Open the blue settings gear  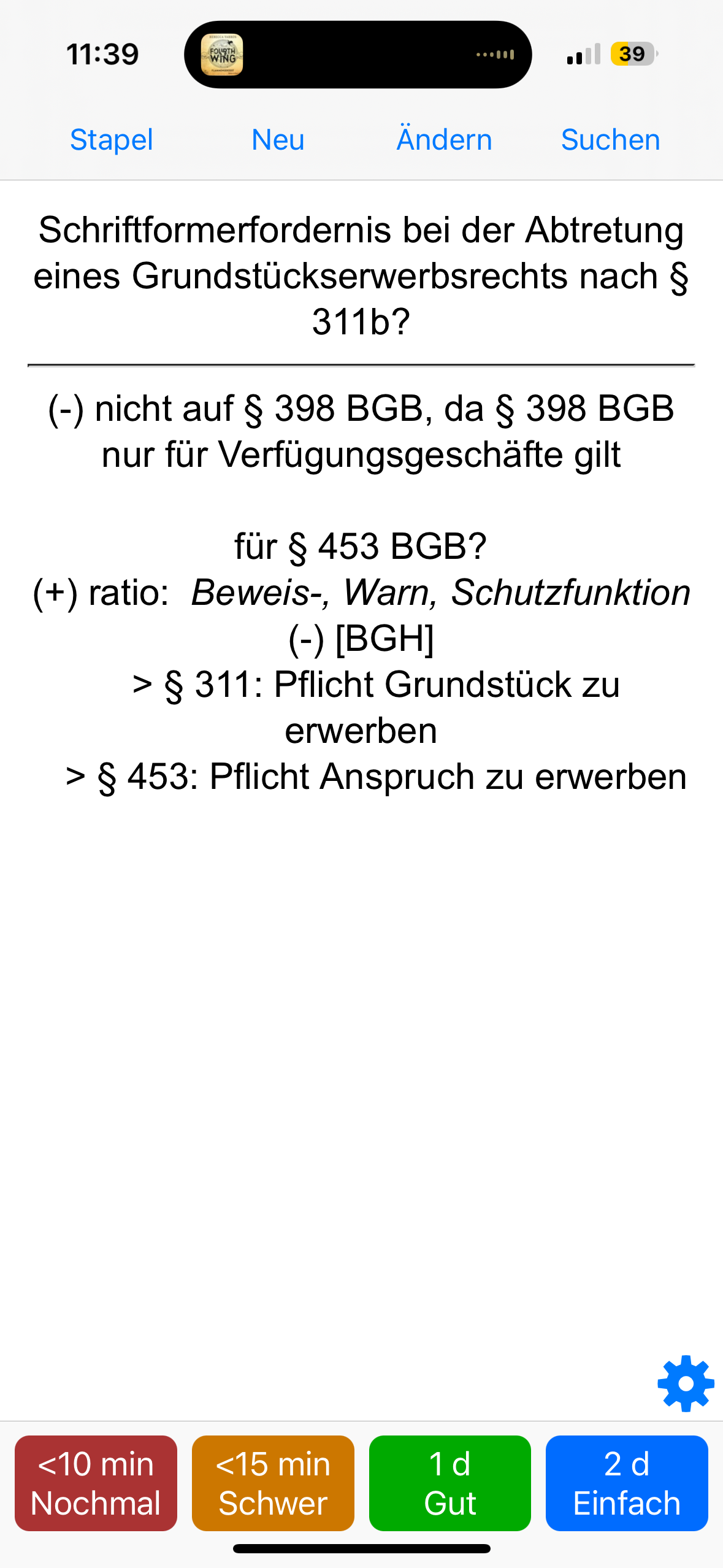point(685,1383)
